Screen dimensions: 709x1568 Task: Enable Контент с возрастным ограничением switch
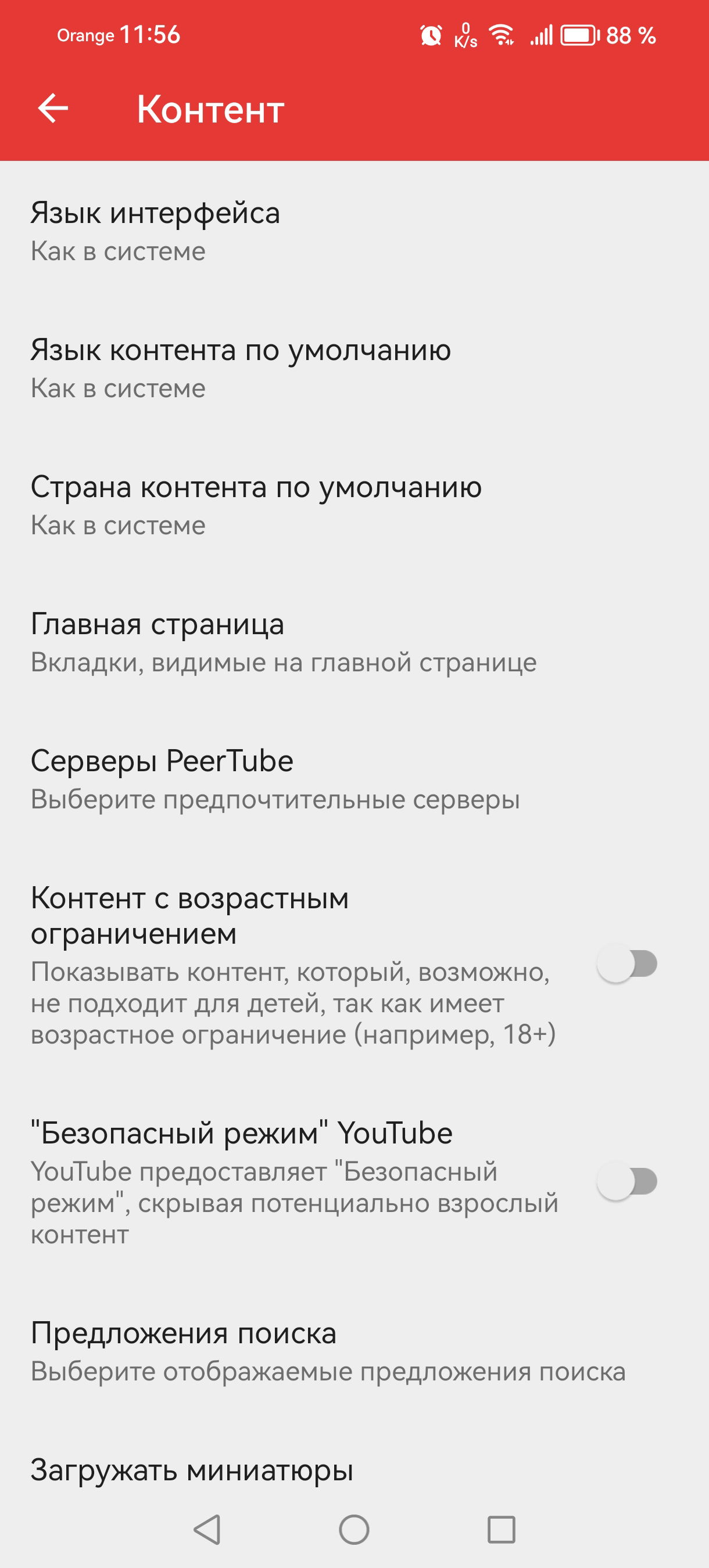pos(628,963)
